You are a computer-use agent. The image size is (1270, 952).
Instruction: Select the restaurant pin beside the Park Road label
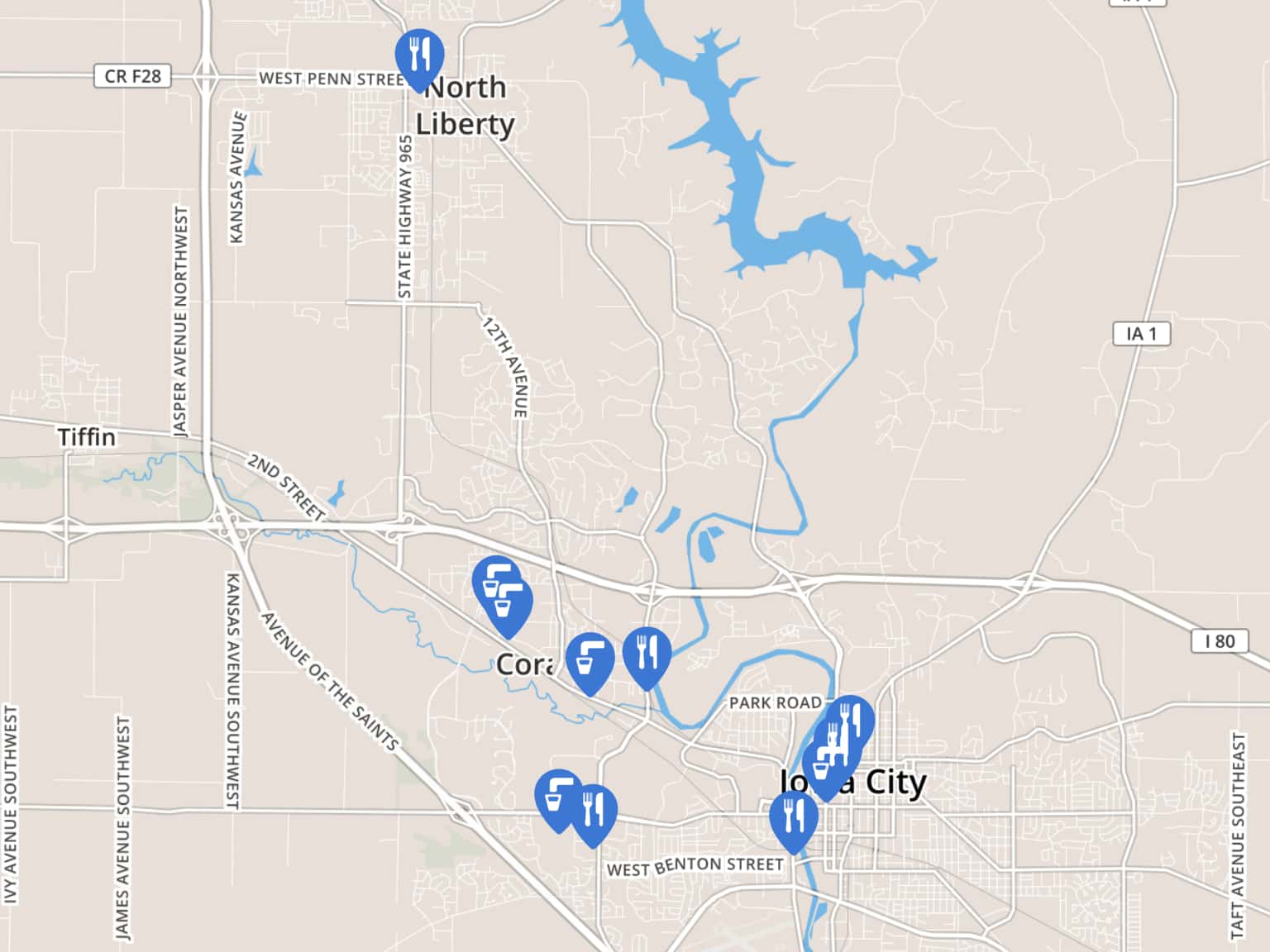tap(853, 717)
